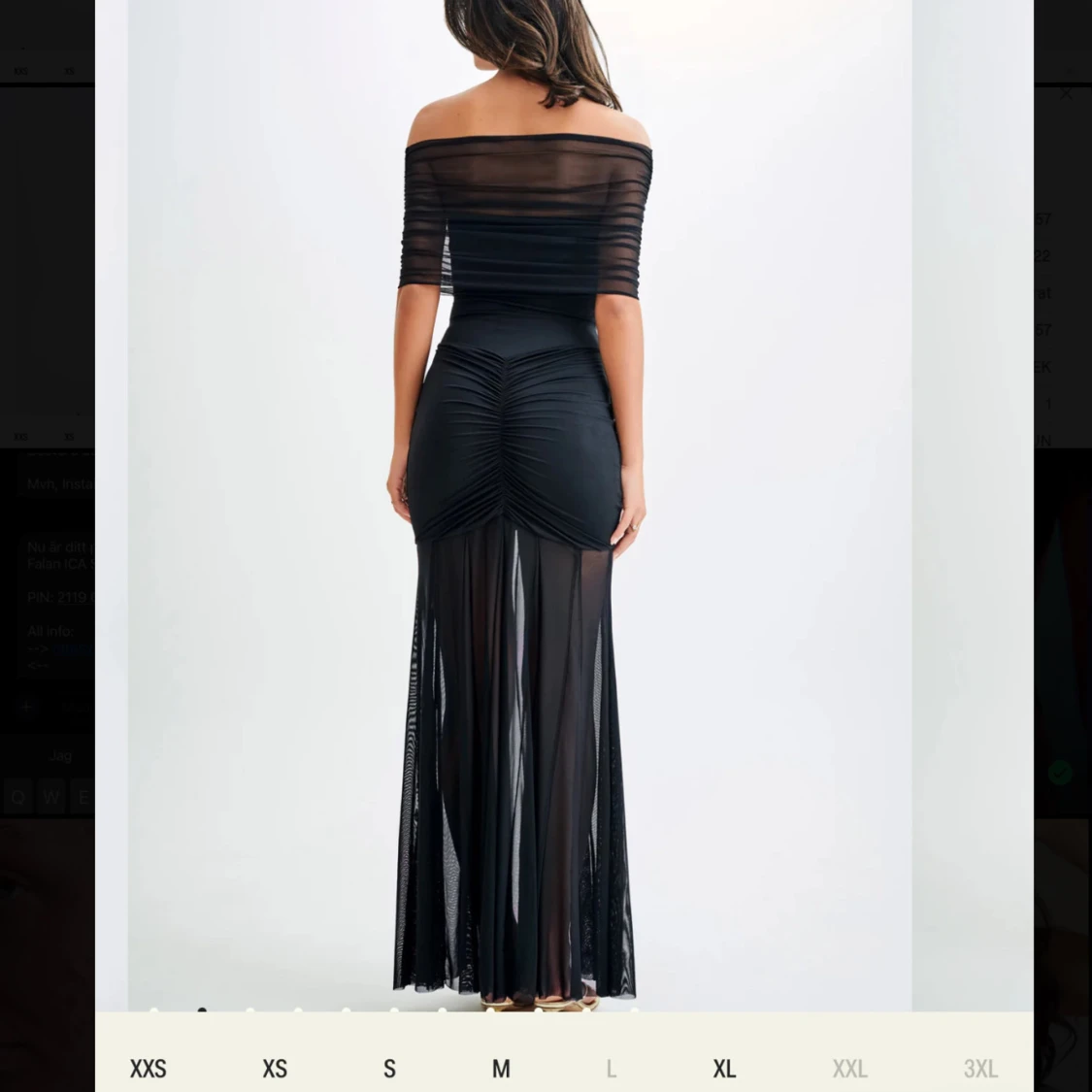Pick size S for the dress
Image resolution: width=1092 pixels, height=1092 pixels.
pyautogui.click(x=389, y=1069)
